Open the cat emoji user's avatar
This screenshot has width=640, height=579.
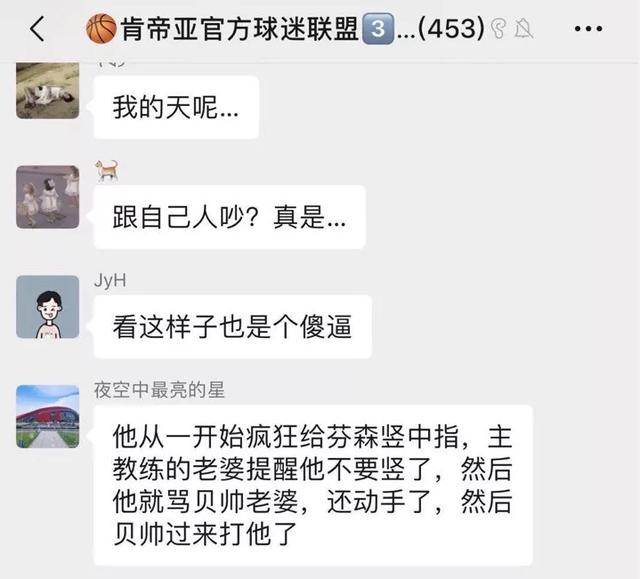click(x=47, y=197)
